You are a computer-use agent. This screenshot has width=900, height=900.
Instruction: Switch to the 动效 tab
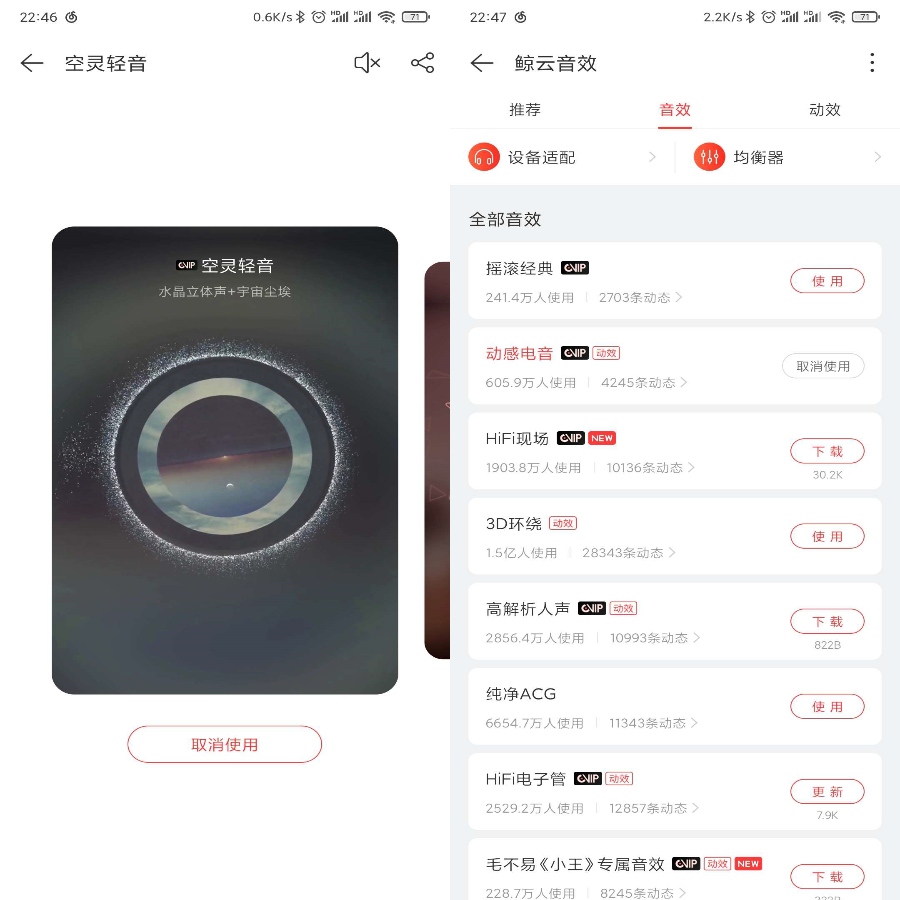[x=825, y=110]
